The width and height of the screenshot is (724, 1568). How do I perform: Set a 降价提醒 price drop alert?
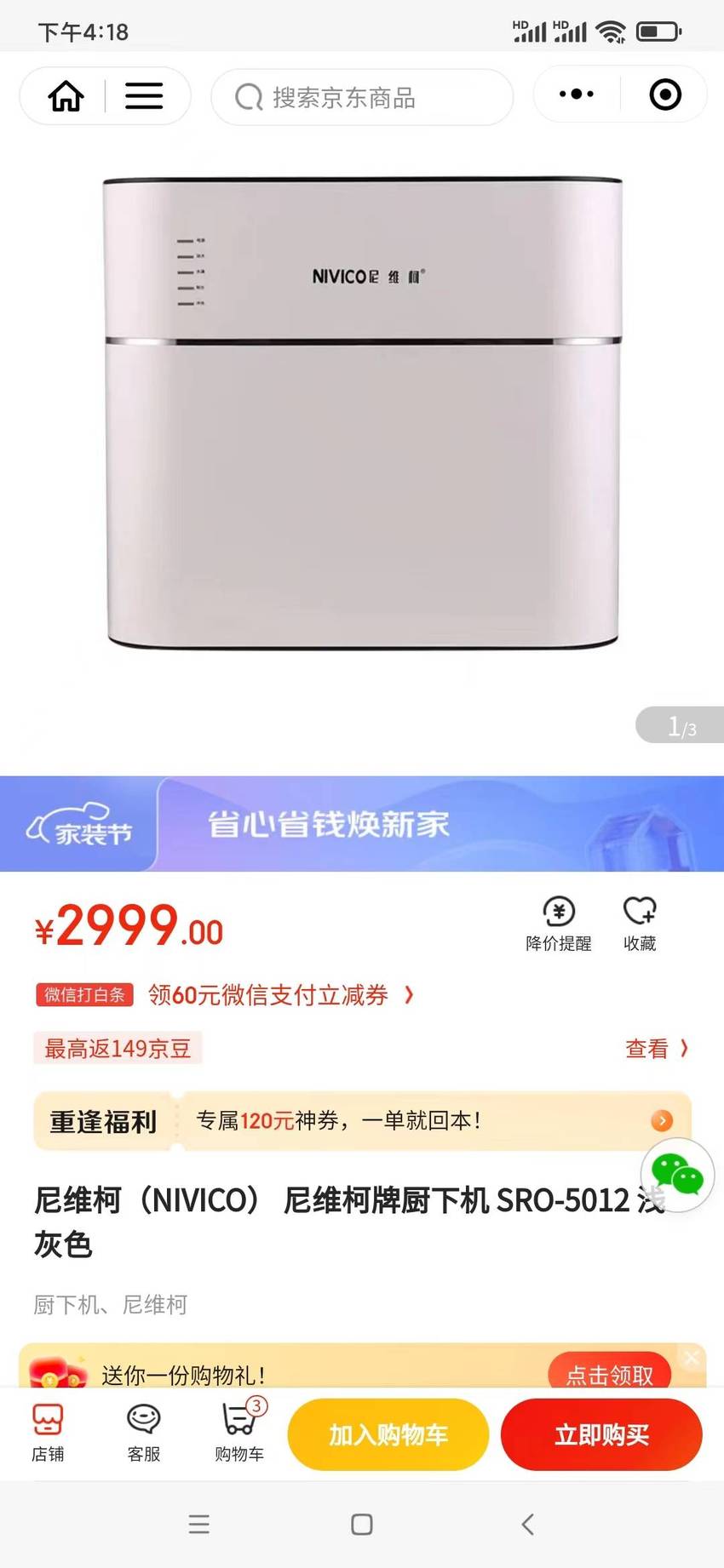[x=559, y=924]
